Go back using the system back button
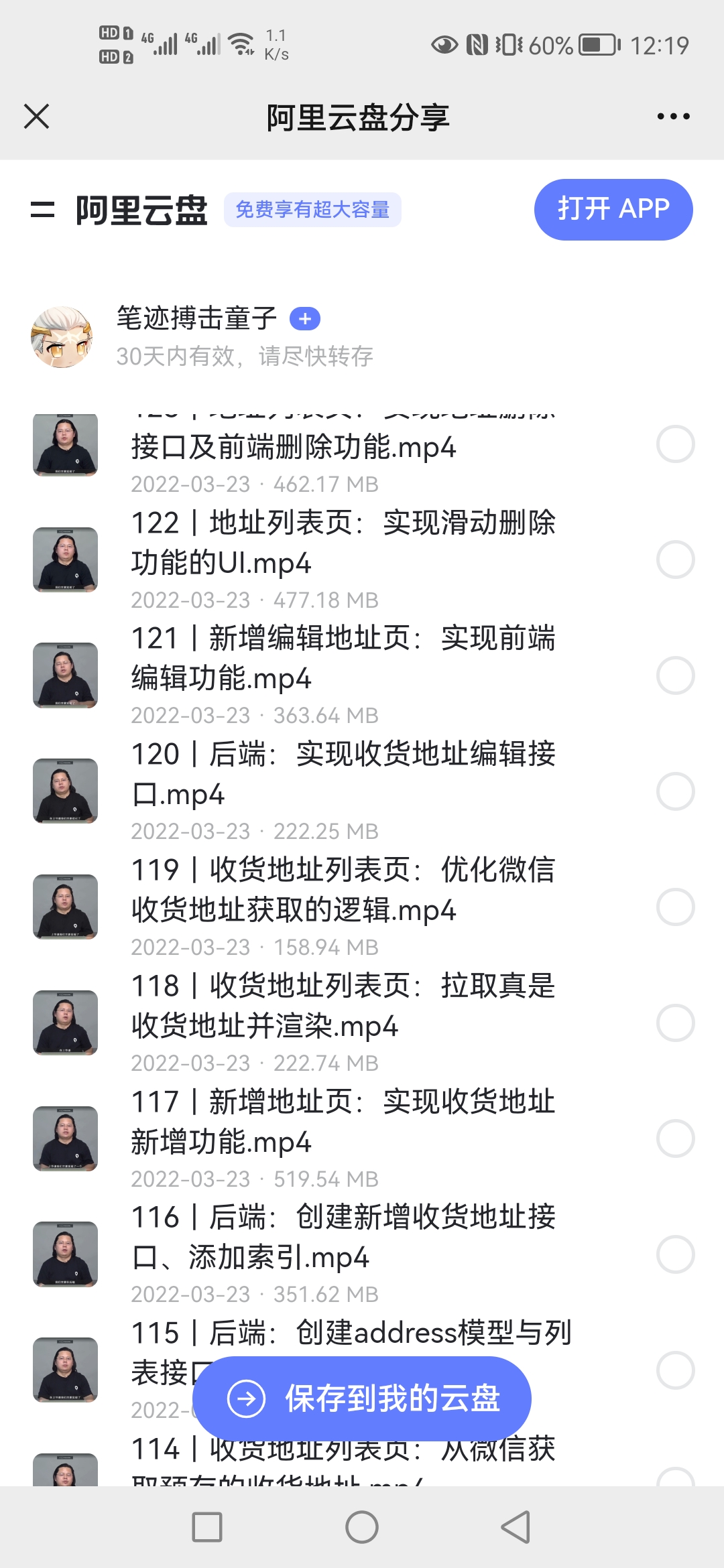 516,1527
